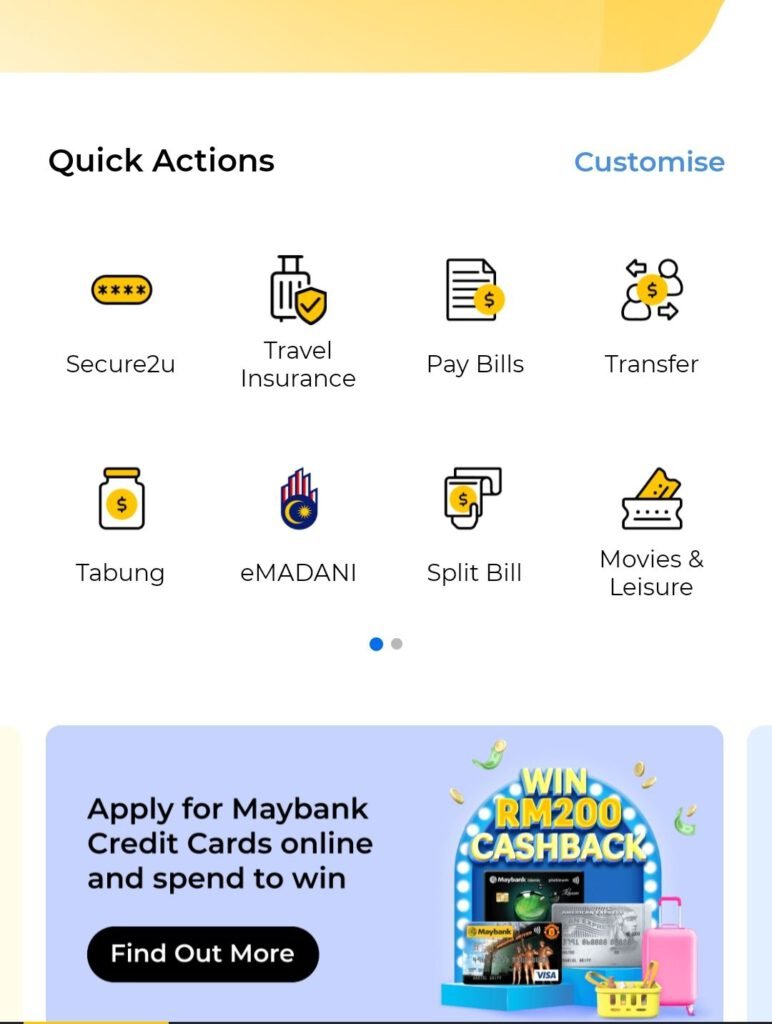This screenshot has height=1024, width=772.
Task: Select the Pay Bills shortcut
Action: click(475, 313)
